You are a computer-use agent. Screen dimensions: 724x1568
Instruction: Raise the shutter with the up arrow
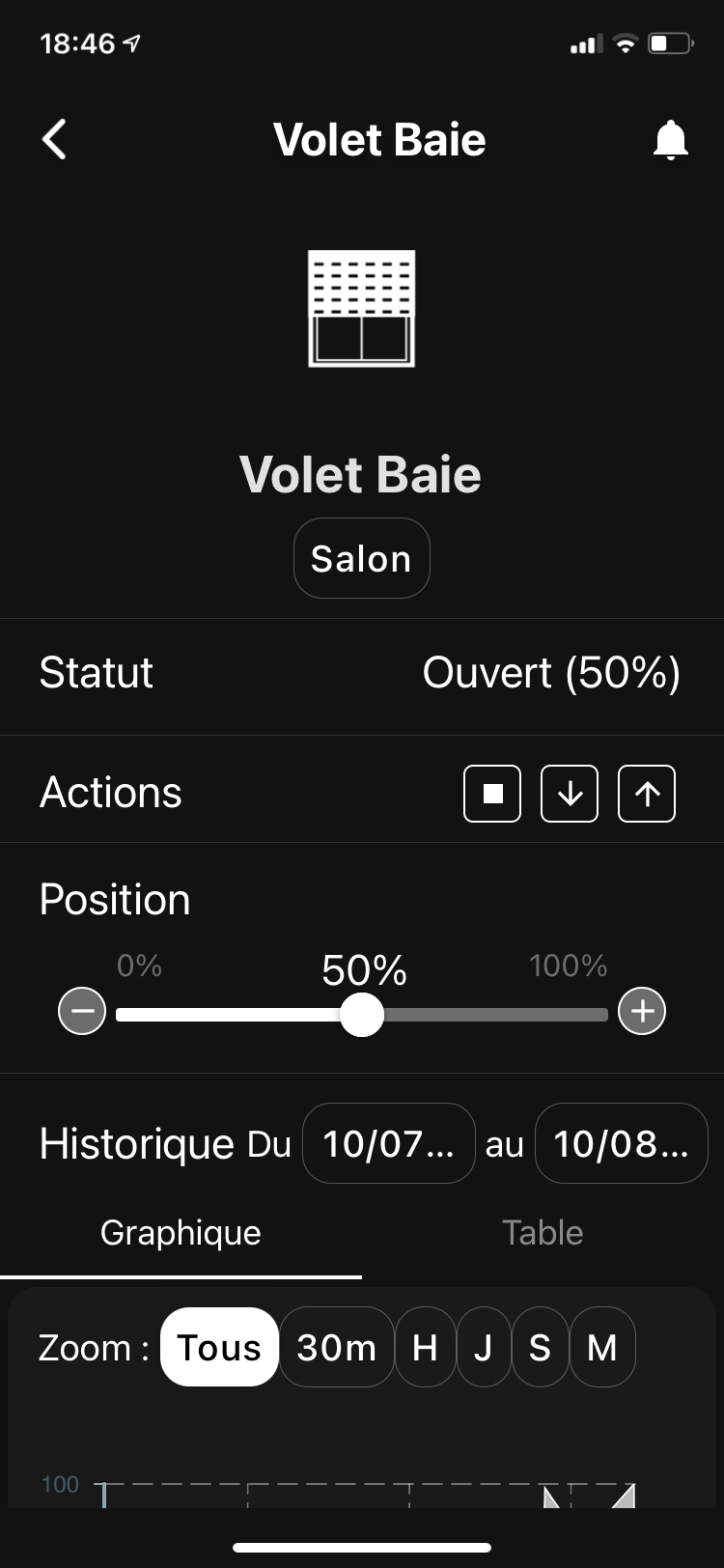coord(647,794)
